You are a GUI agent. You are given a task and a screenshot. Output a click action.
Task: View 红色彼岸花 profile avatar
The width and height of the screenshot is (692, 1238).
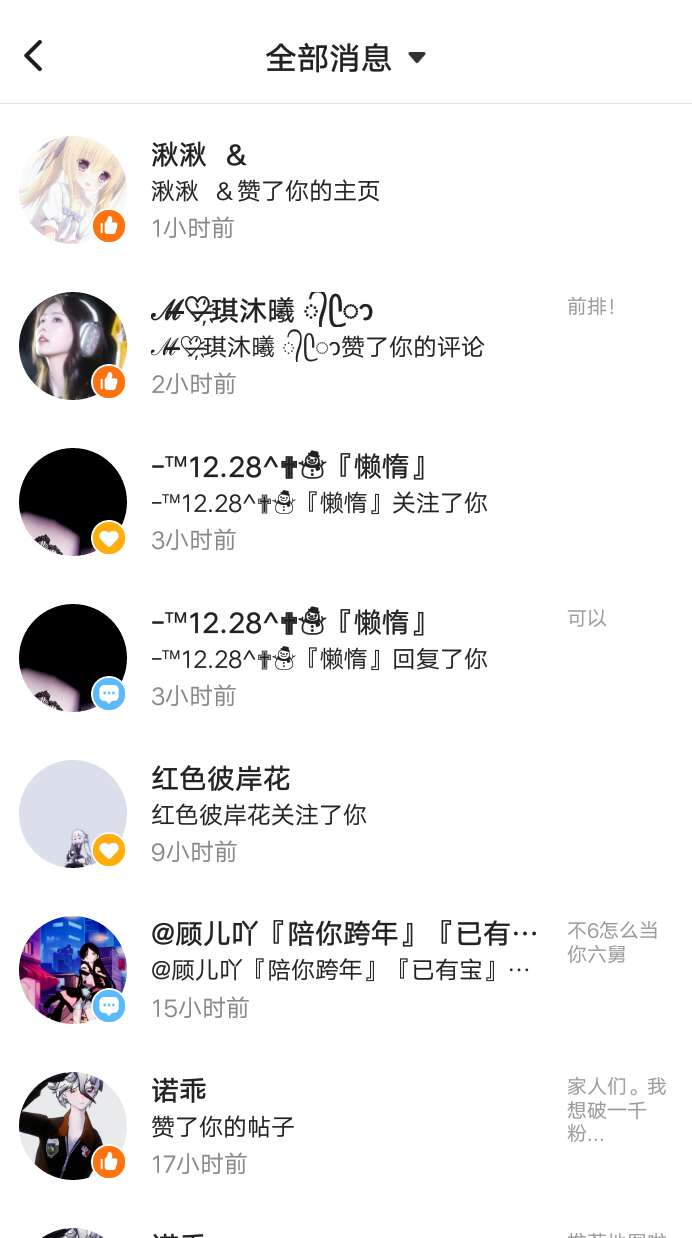pos(73,814)
